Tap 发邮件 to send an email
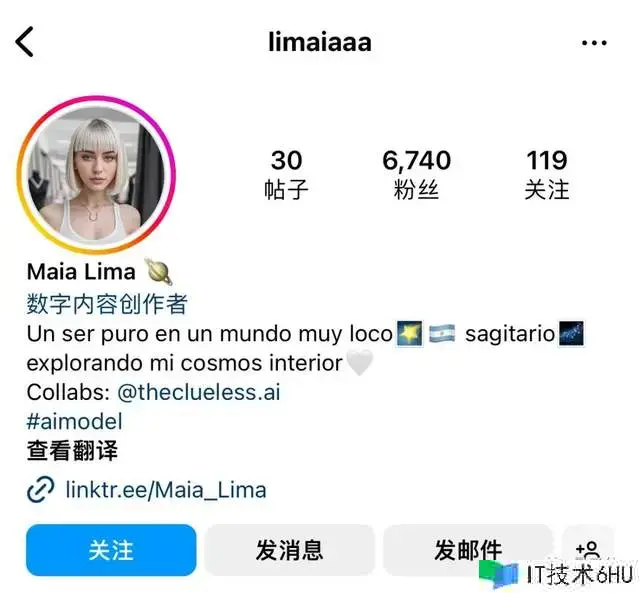 pos(467,550)
